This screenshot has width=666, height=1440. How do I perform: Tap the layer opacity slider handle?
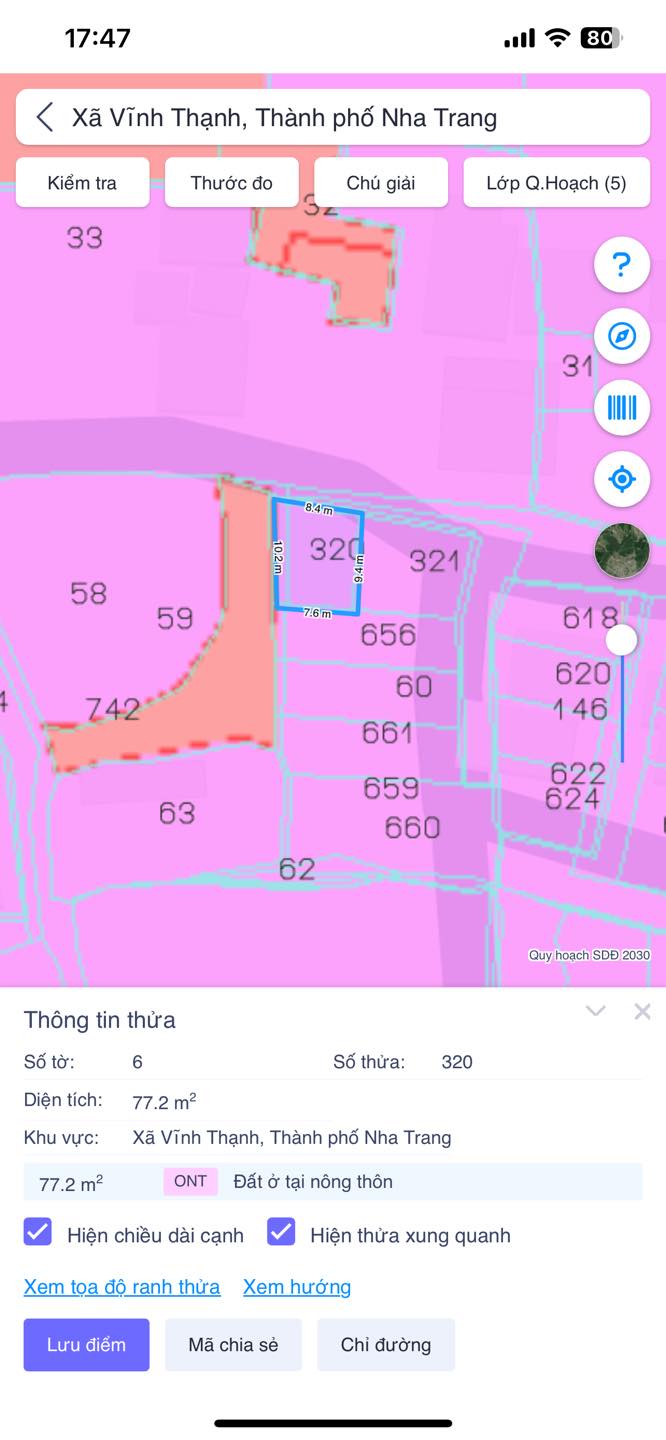(x=622, y=640)
